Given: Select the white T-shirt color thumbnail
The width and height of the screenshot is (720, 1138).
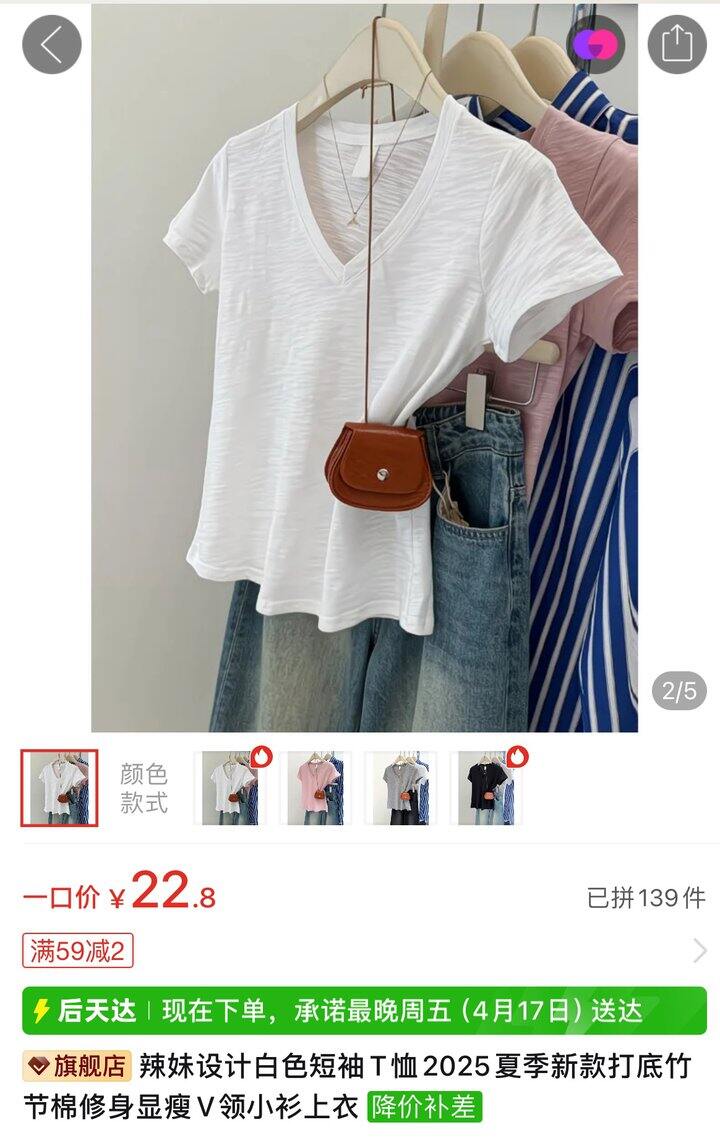Looking at the screenshot, I should [x=230, y=788].
